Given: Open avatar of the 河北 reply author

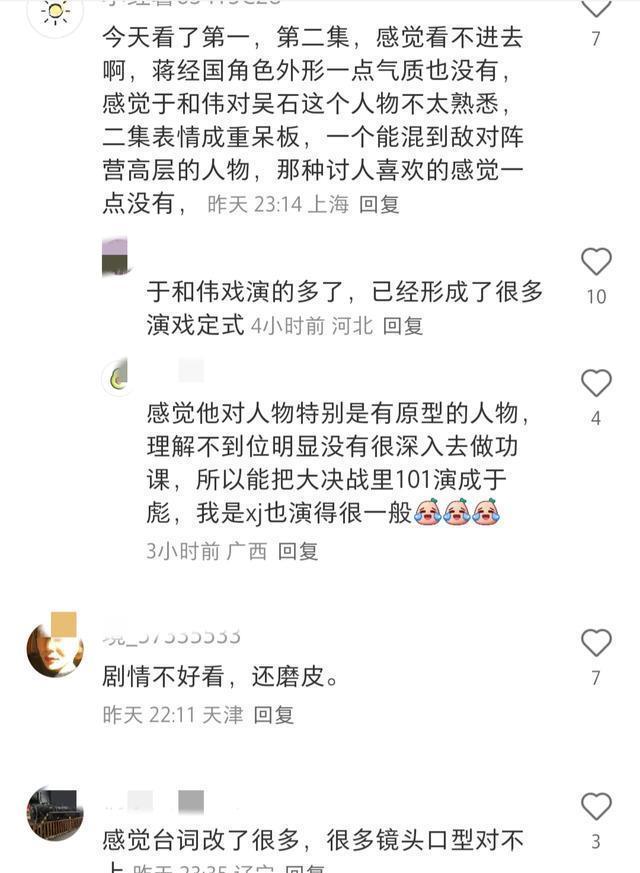Looking at the screenshot, I should pyautogui.click(x=115, y=257).
